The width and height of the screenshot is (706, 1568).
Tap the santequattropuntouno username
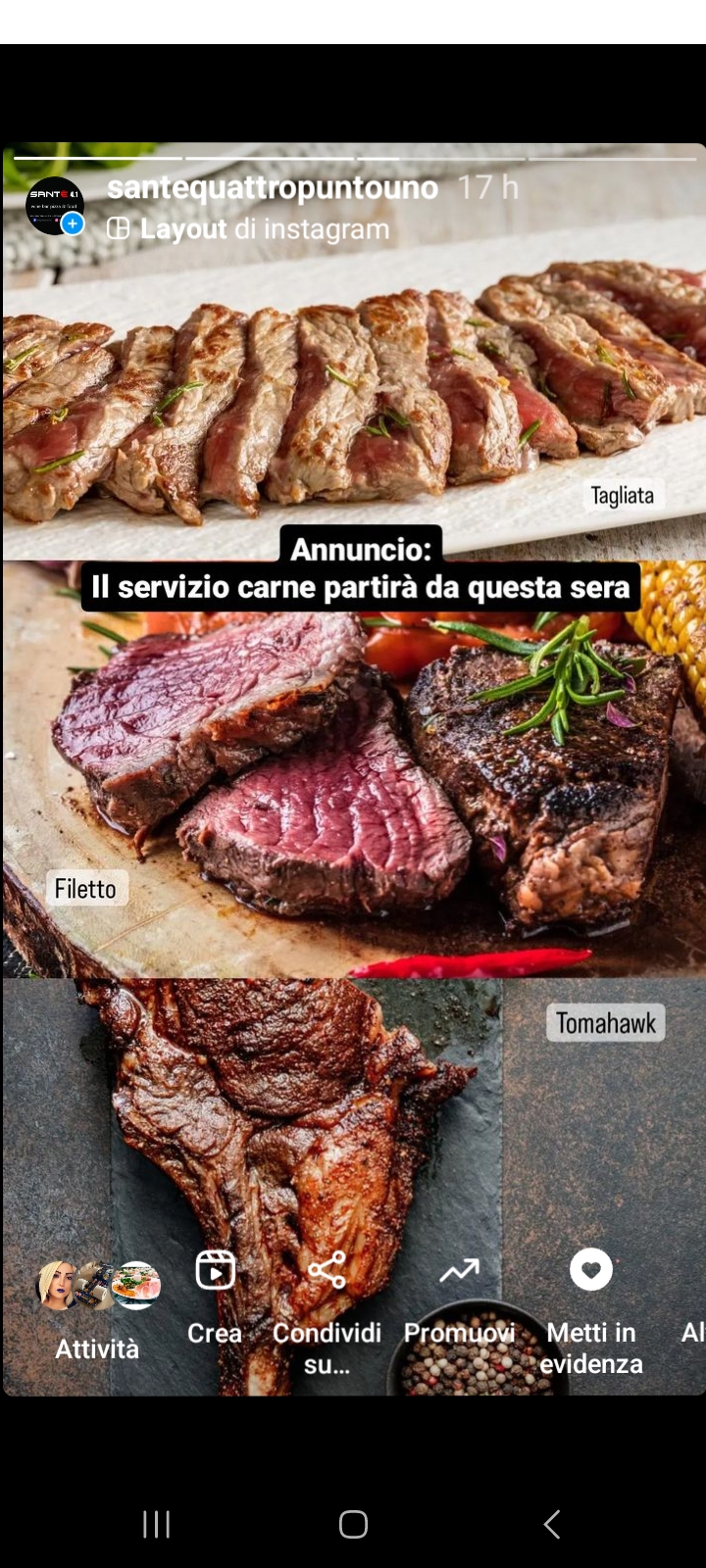tap(273, 187)
